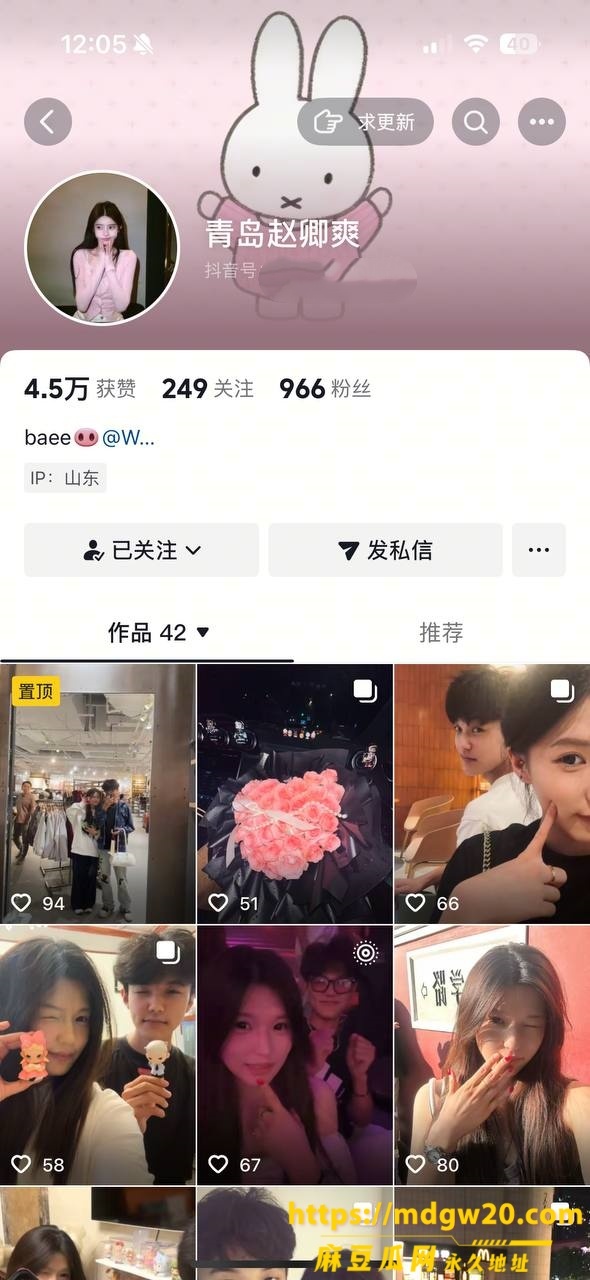Screen dimensions: 590x1280
Task: Open the 966 粉丝 followers list
Action: point(325,389)
